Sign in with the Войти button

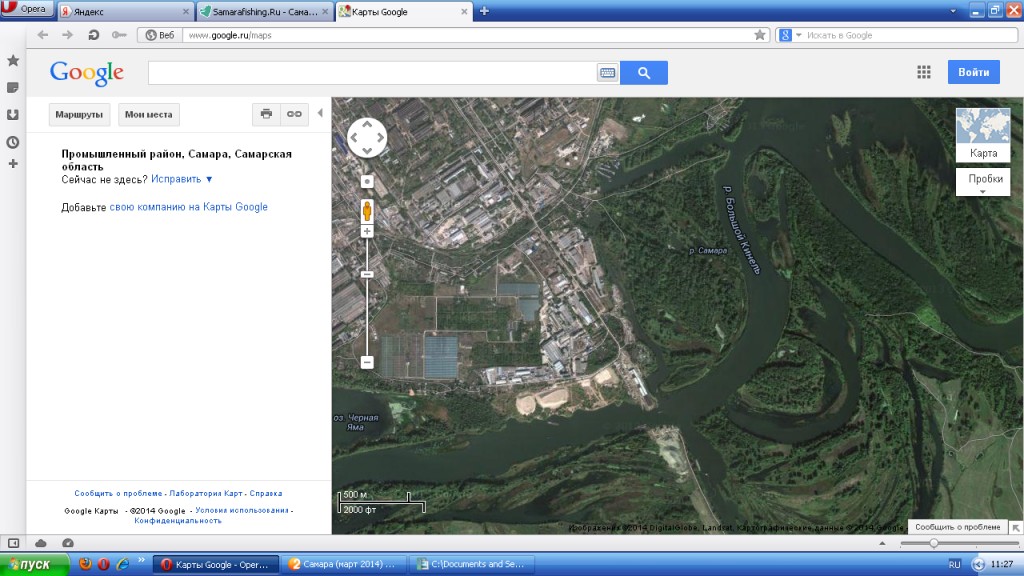coord(973,72)
